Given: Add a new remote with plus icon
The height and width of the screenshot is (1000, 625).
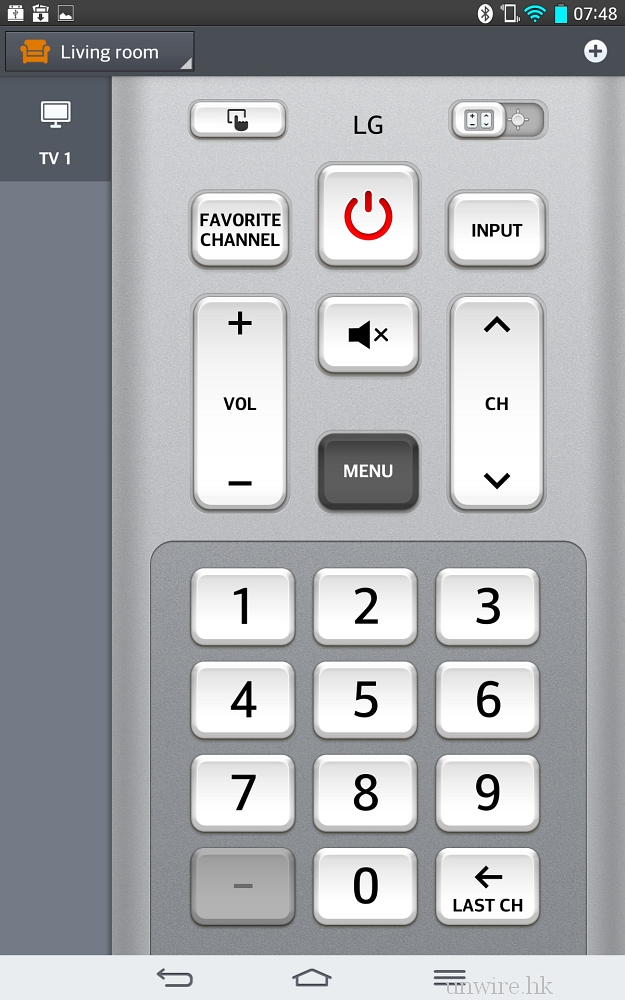Looking at the screenshot, I should 596,51.
